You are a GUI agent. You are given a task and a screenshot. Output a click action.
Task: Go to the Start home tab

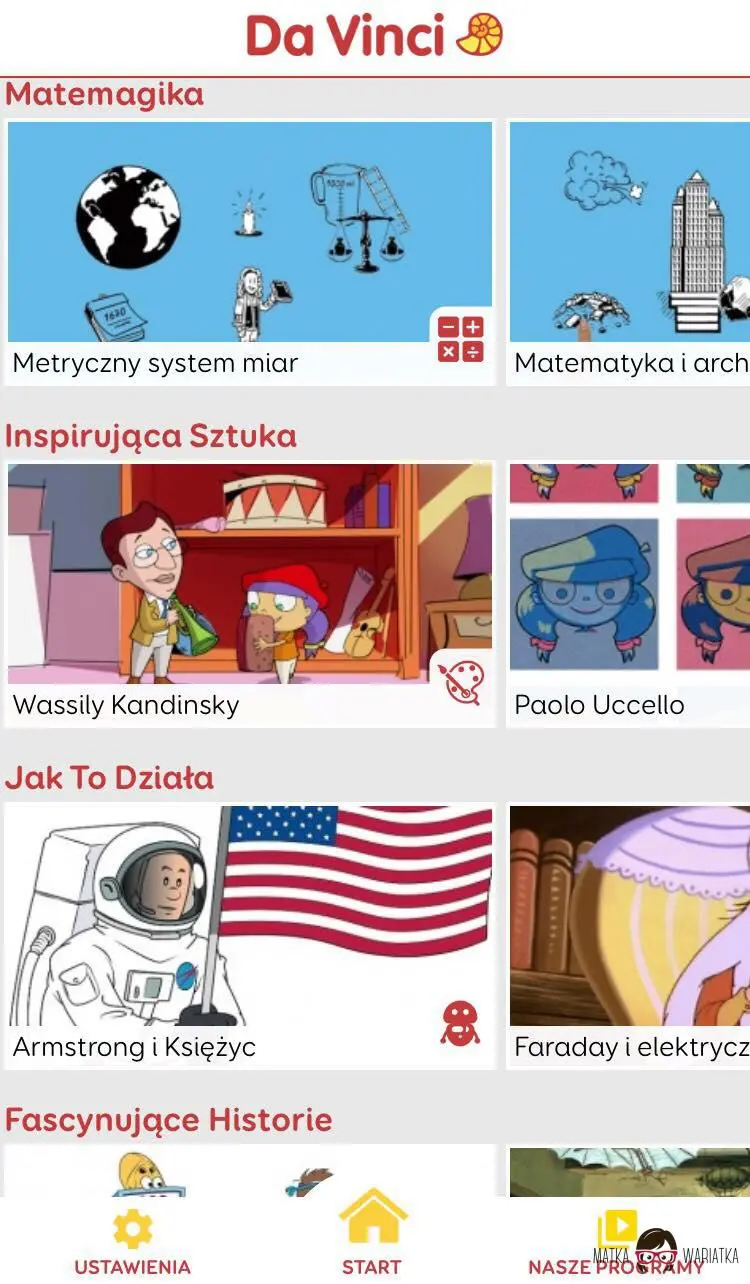coord(372,1240)
